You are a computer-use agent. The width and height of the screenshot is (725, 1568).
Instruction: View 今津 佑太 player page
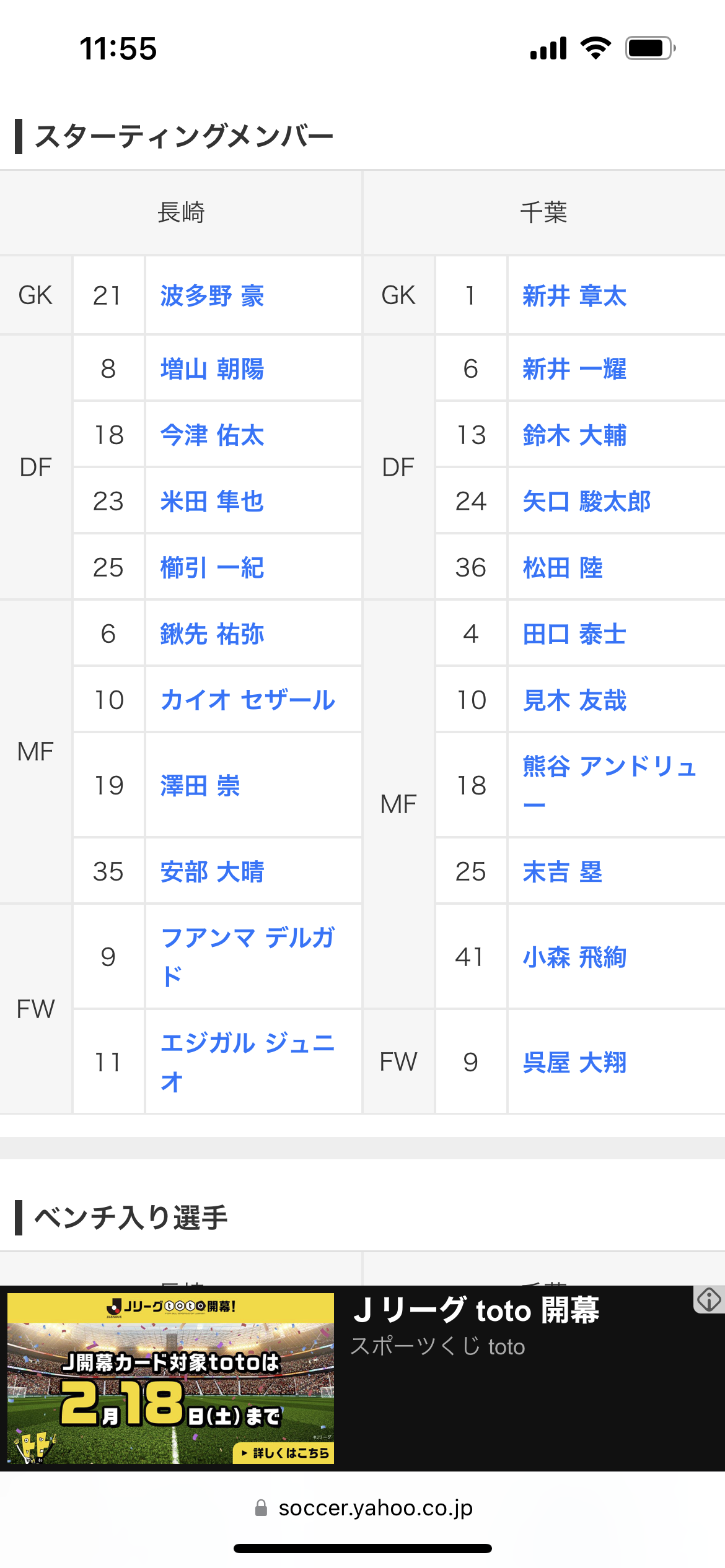click(212, 435)
